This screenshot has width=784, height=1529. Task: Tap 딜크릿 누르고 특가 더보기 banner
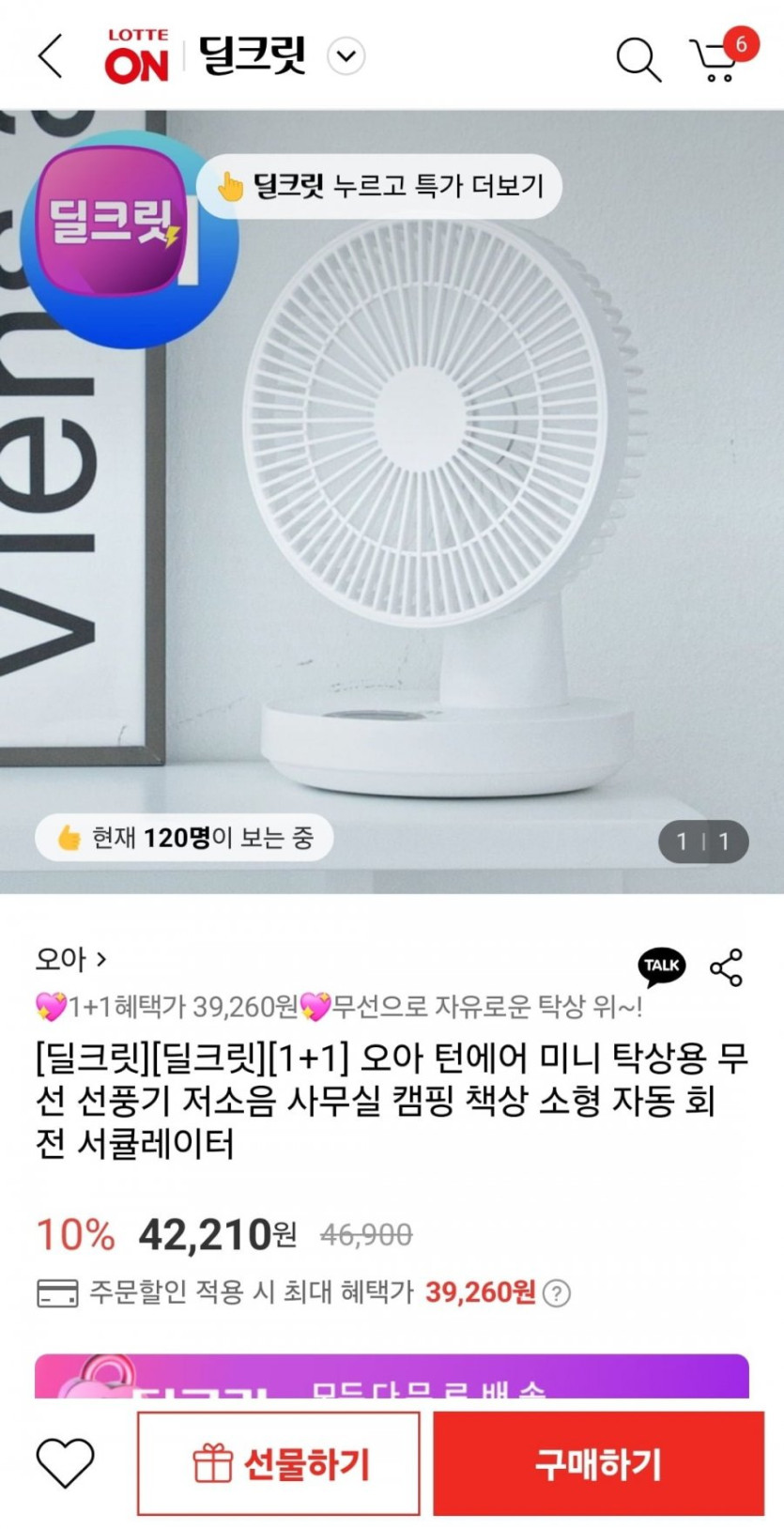(379, 186)
